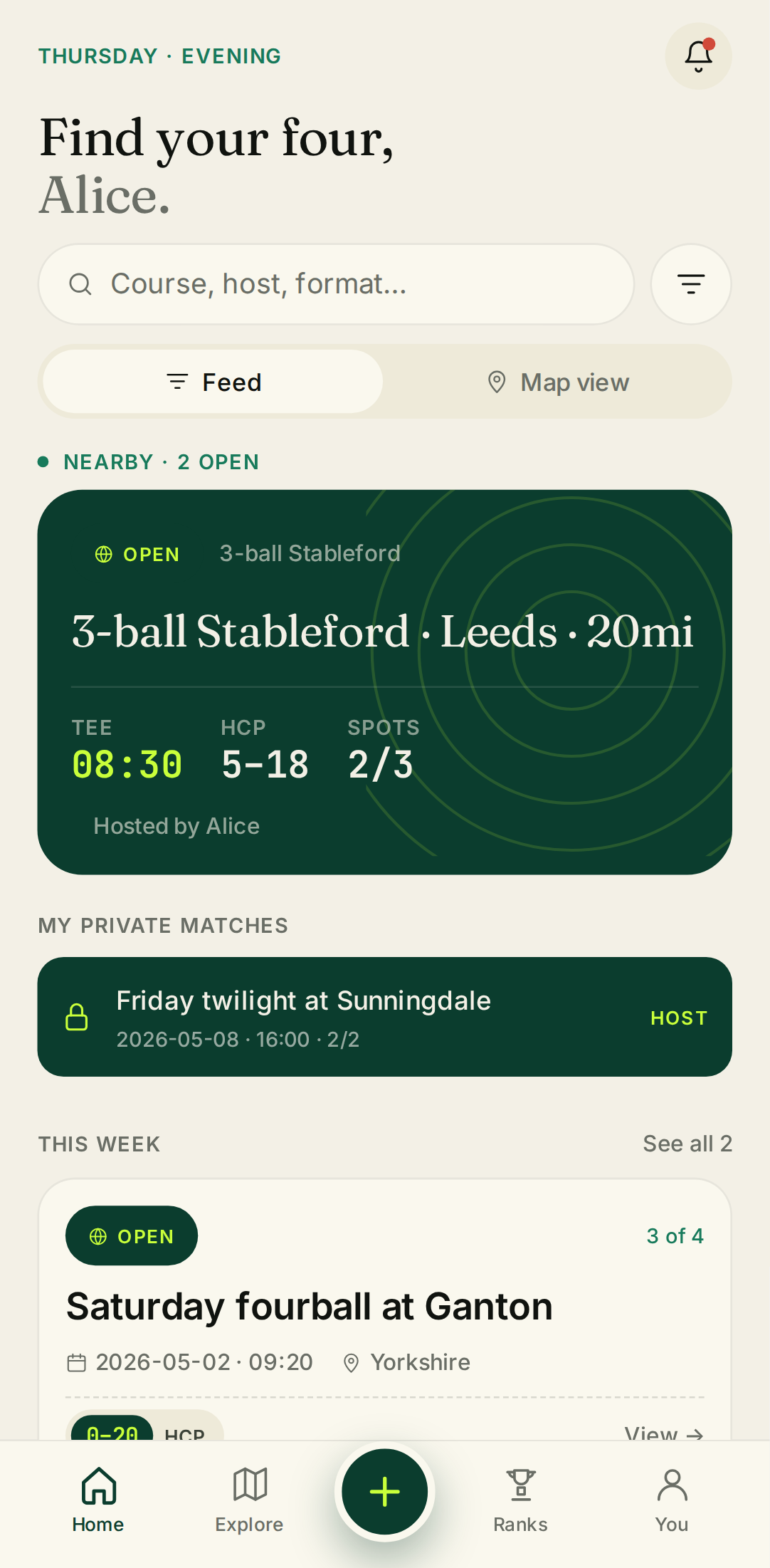Viewport: 770px width, 1568px height.
Task: Create a new match with plus button
Action: click(x=384, y=1491)
